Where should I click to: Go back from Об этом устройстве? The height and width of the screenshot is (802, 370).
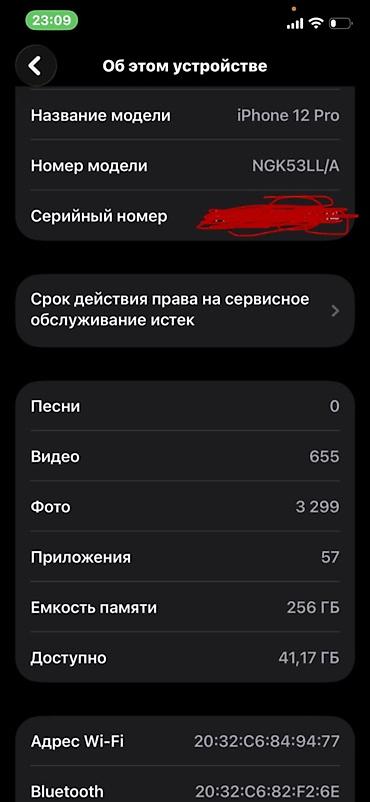tap(35, 66)
